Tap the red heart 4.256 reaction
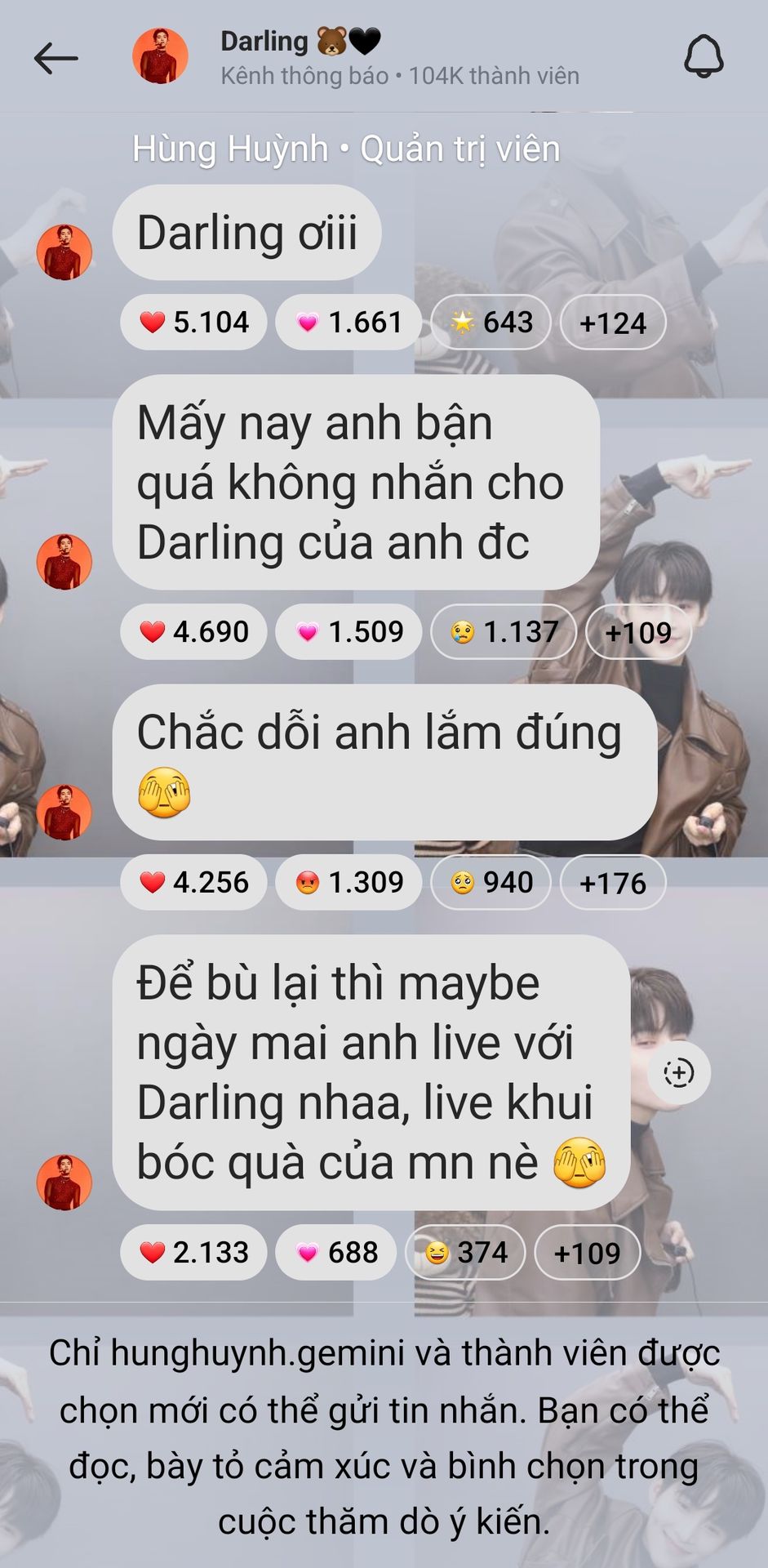768x1568 pixels. tap(193, 882)
